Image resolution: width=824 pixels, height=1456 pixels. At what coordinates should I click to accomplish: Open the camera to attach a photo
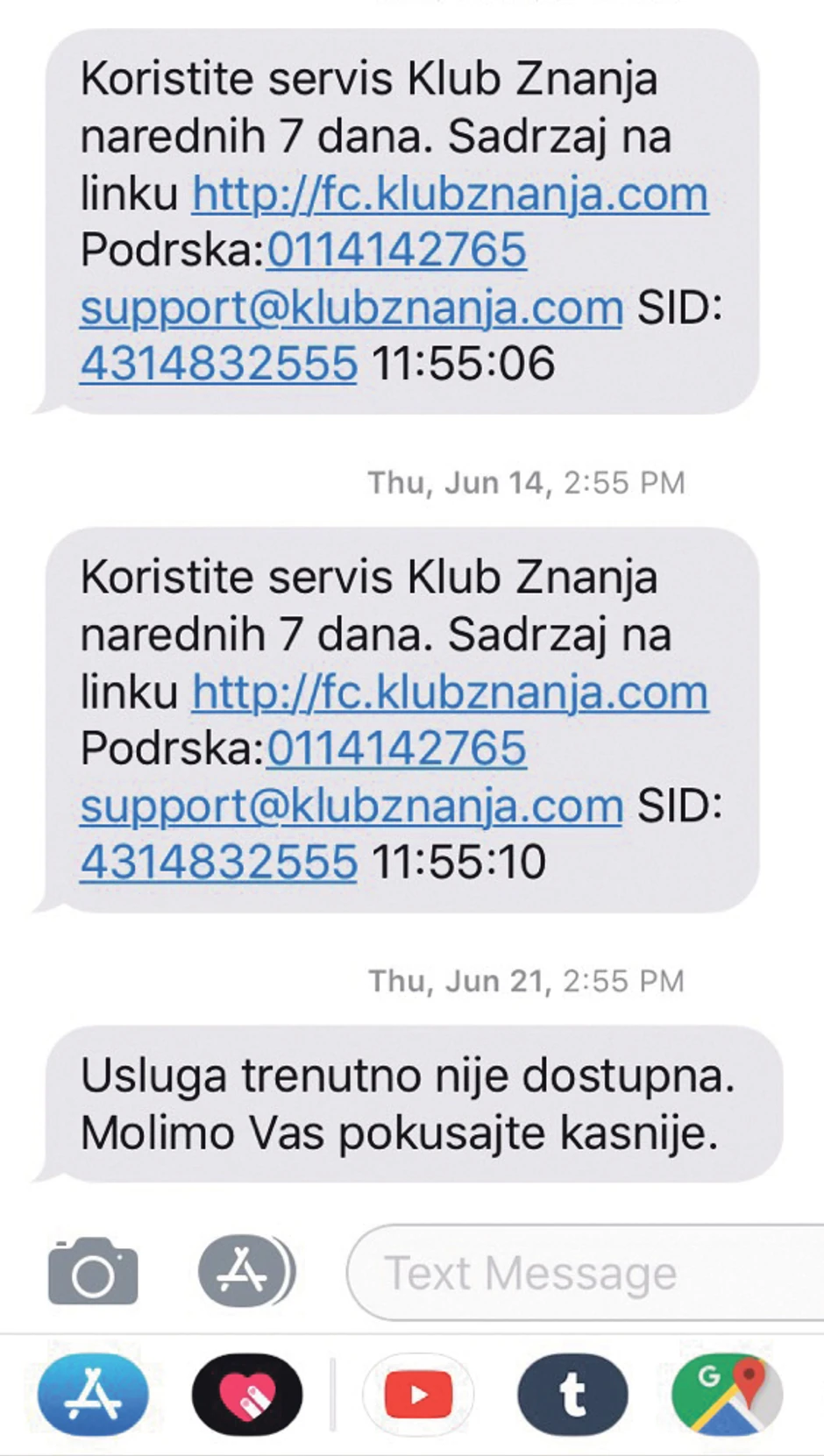point(93,1271)
